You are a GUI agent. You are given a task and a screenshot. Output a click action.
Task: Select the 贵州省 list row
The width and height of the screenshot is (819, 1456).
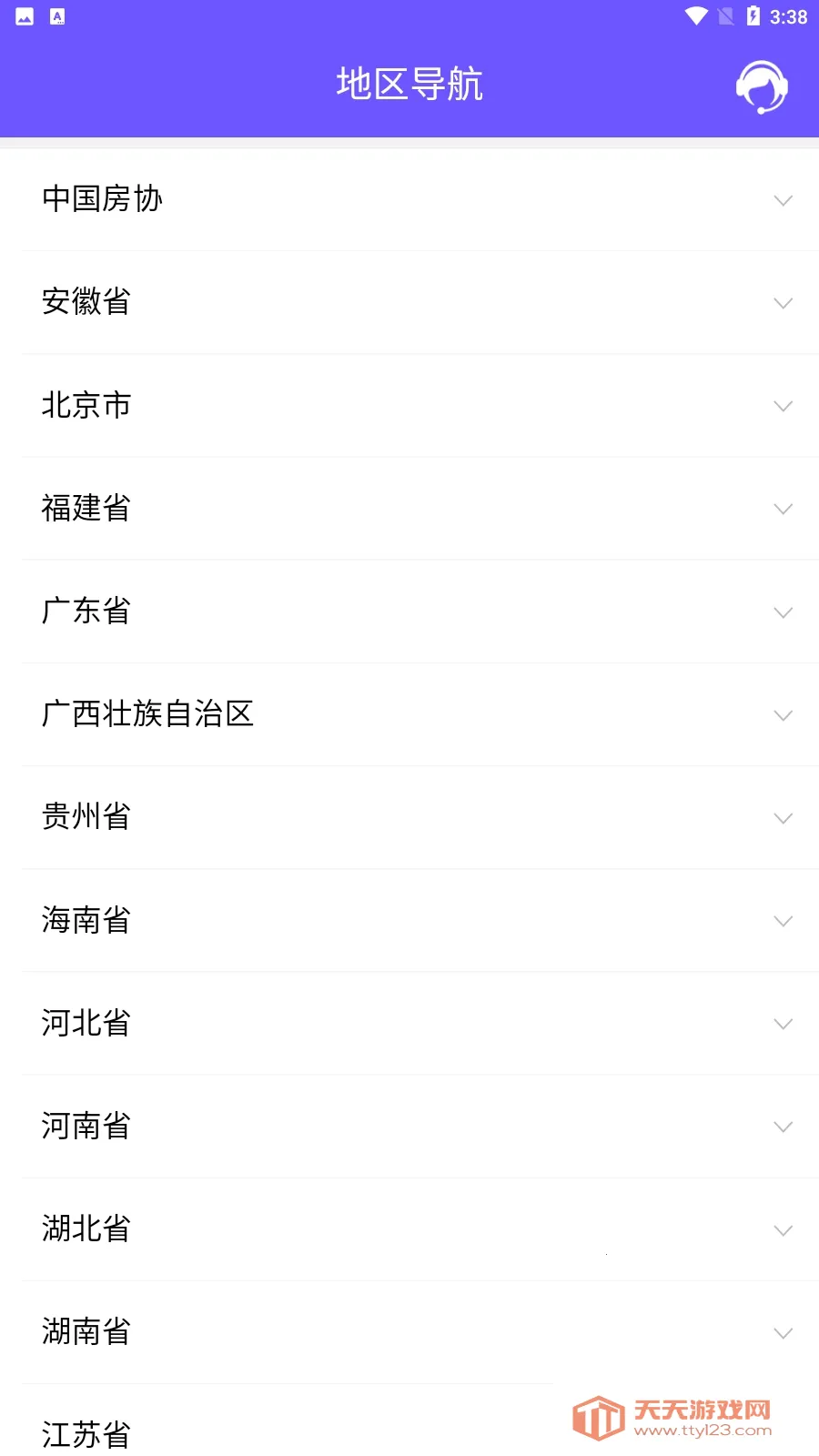coord(409,818)
